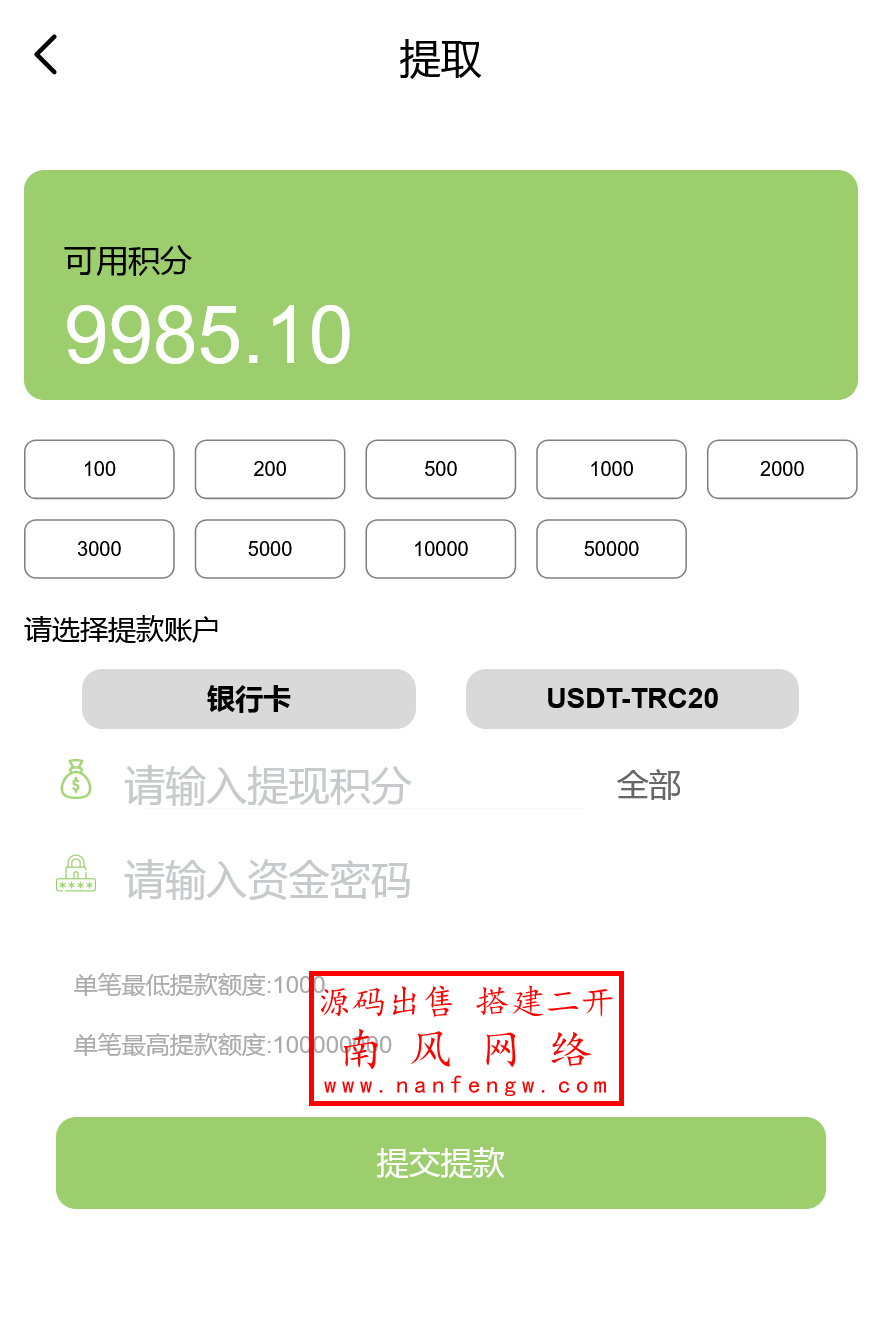Switch to the USDT-TRC20 account tab
Screen dimensions: 882x1334
(x=632, y=699)
